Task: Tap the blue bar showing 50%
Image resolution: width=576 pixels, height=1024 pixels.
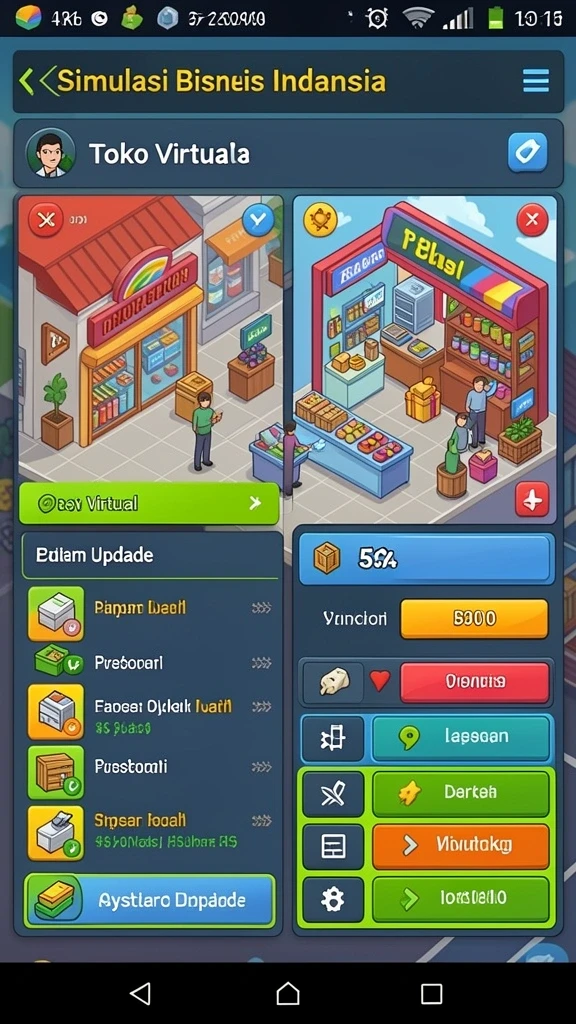Action: [x=426, y=558]
